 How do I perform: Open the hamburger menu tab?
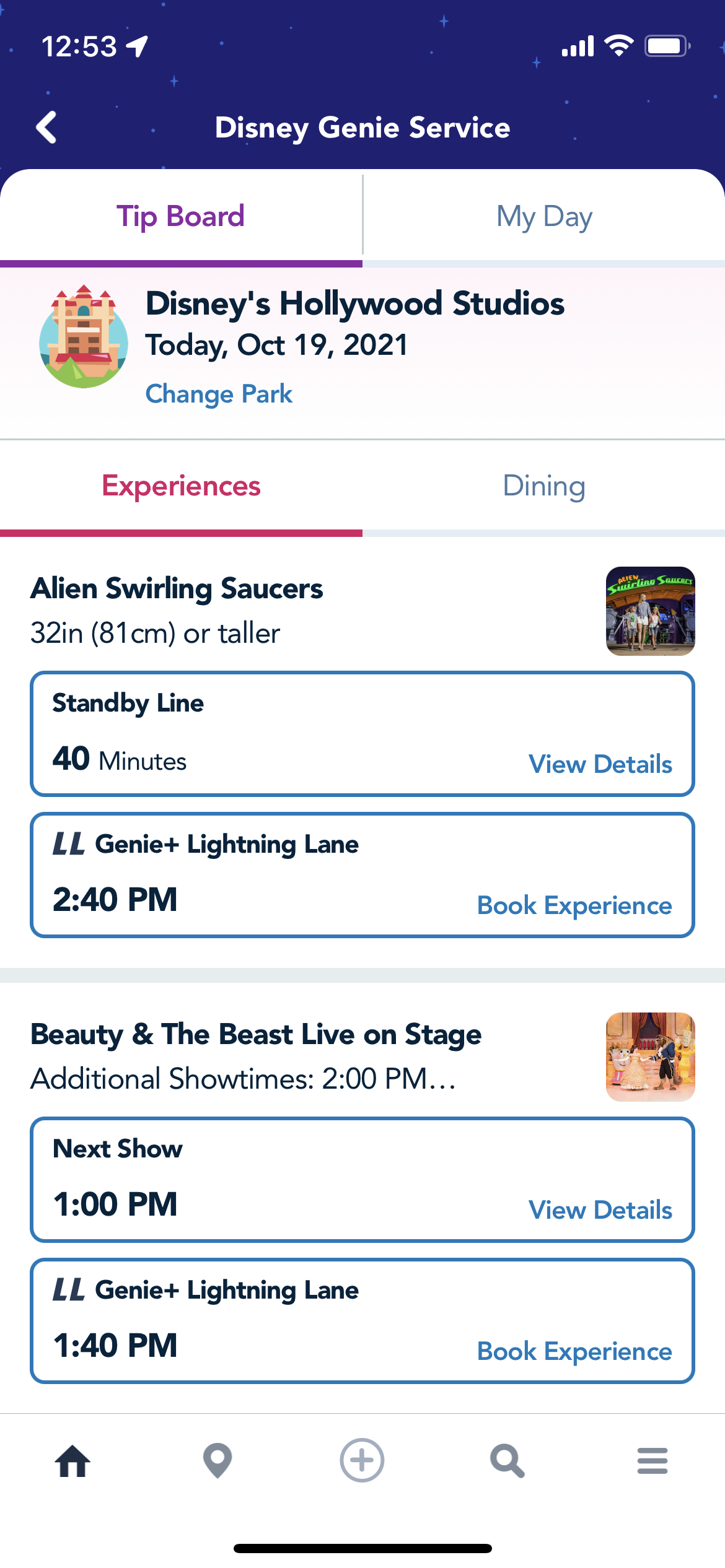(652, 1461)
